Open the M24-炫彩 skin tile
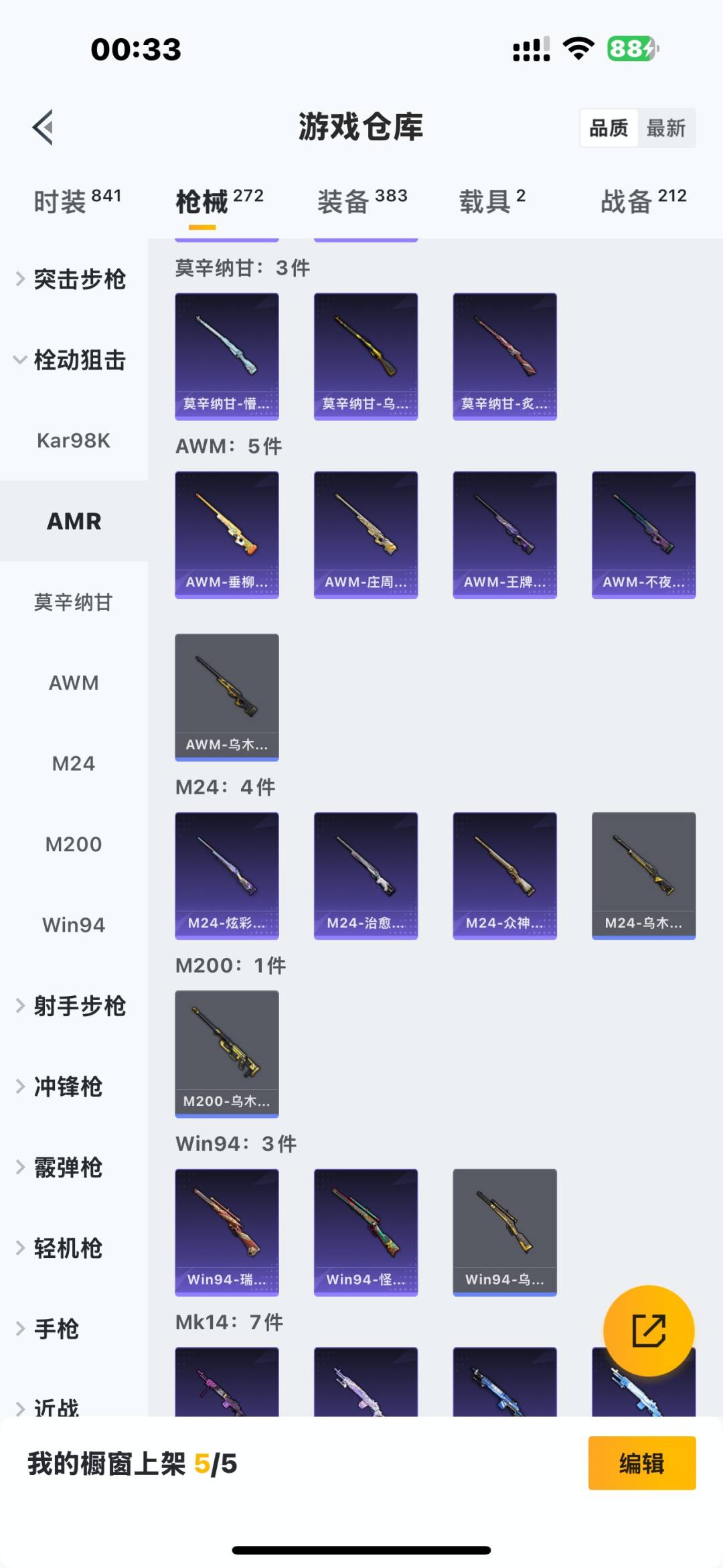This screenshot has width=723, height=1568. 227,875
